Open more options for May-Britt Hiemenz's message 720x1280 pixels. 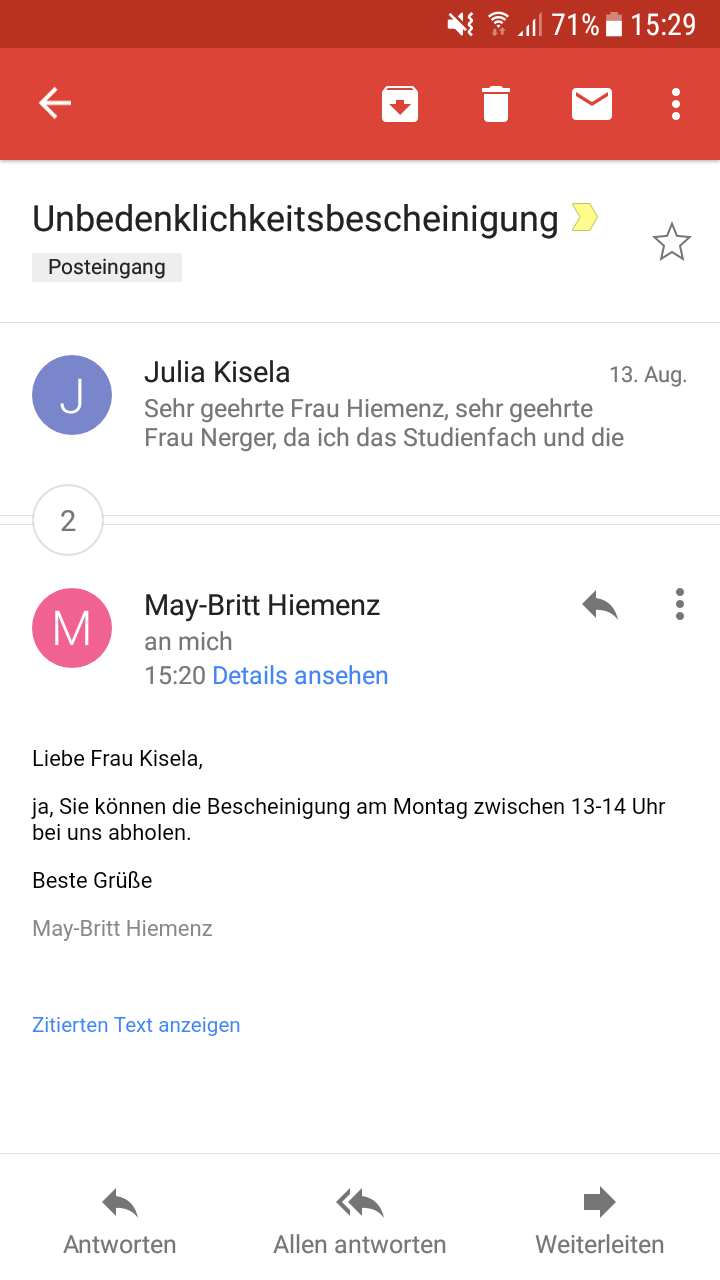tap(680, 604)
